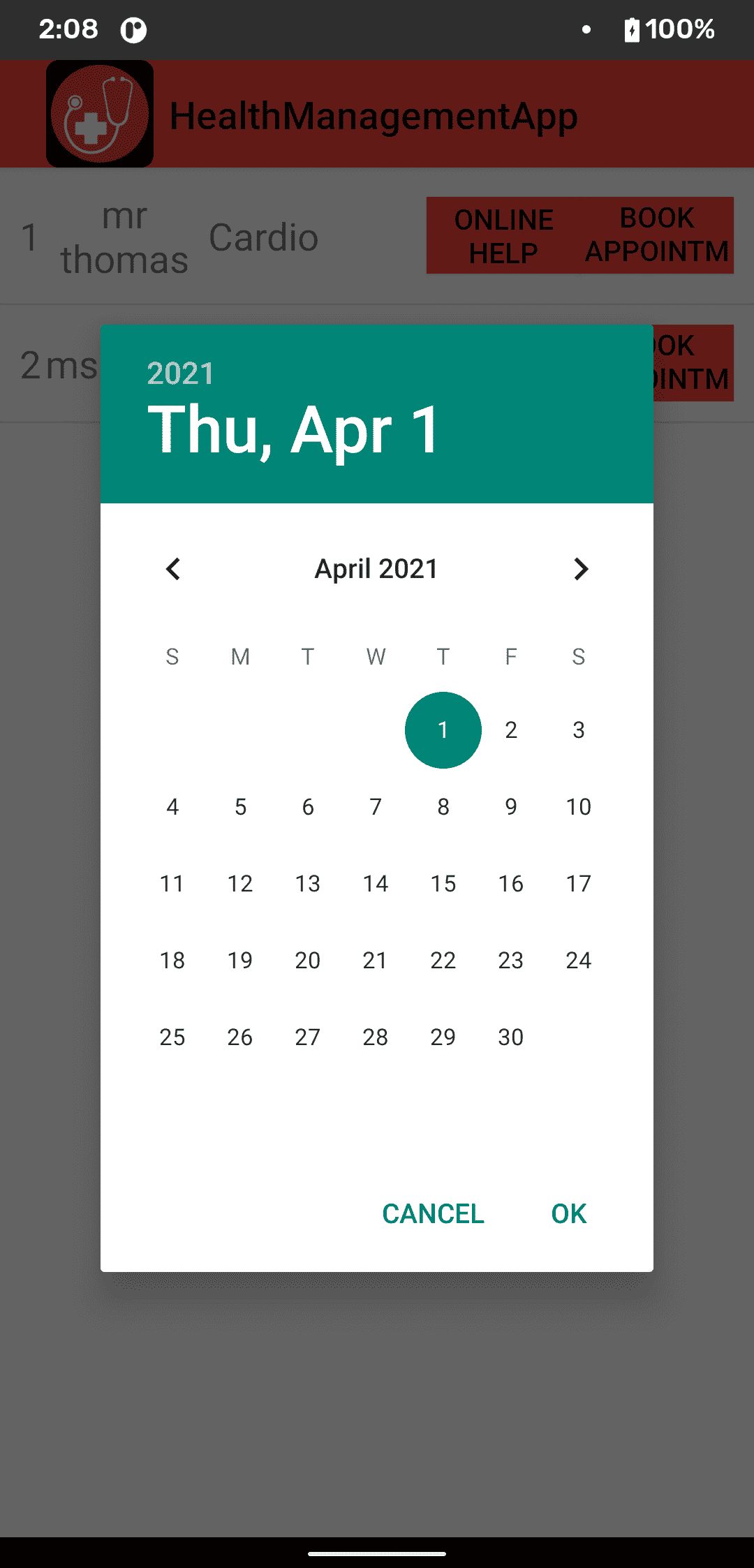Pick April 25 in the calendar

tap(172, 1037)
